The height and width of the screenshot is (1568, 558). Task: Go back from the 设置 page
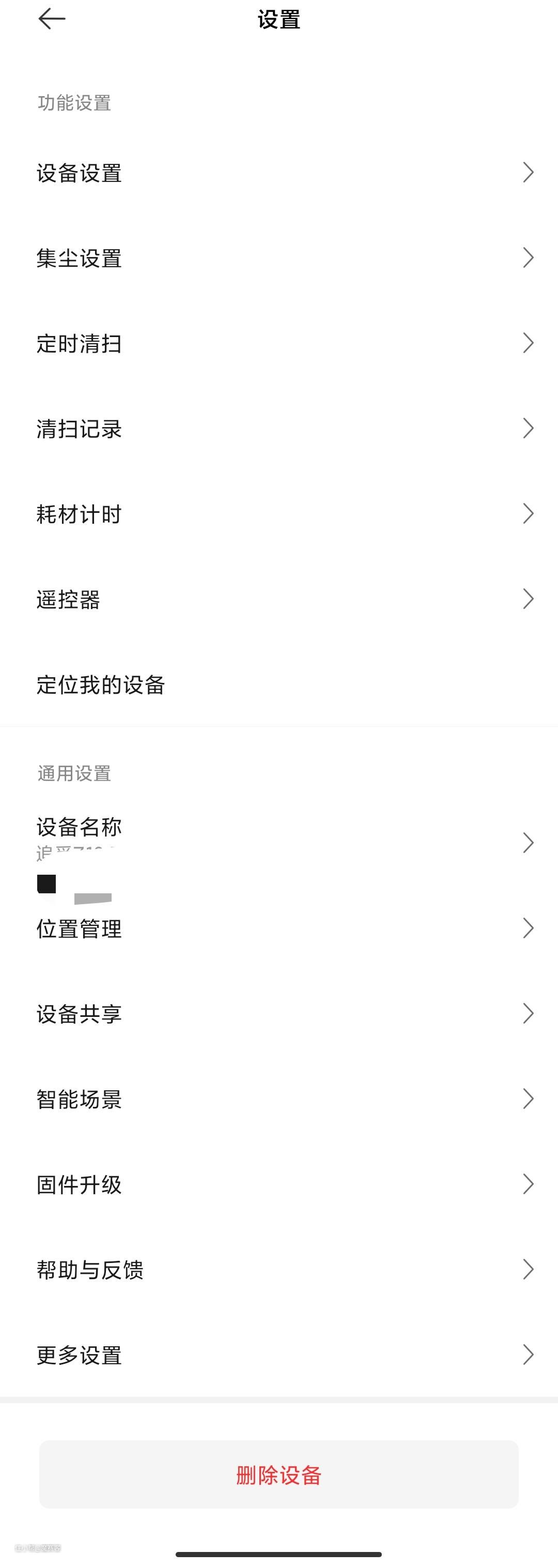pyautogui.click(x=52, y=19)
